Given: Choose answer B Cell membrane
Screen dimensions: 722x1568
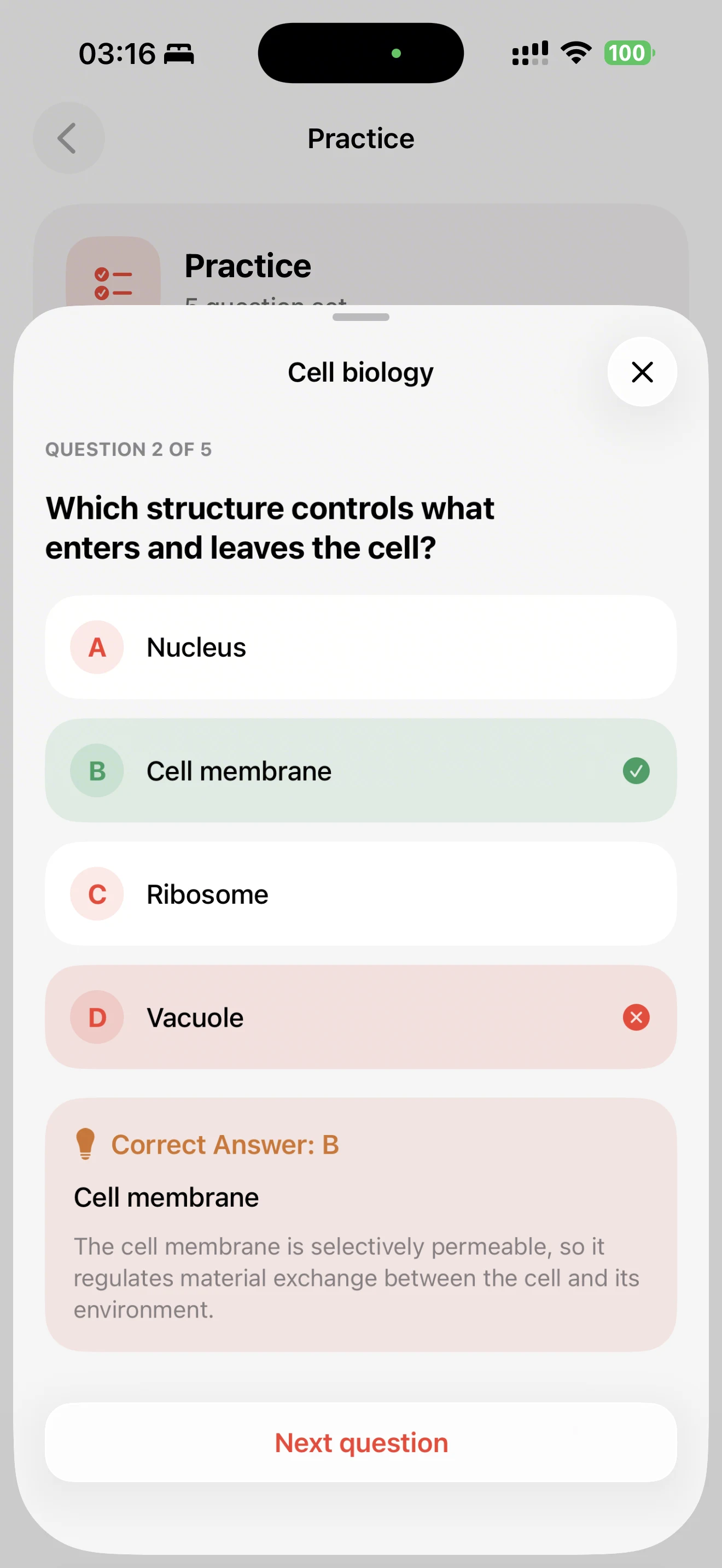Looking at the screenshot, I should coord(361,771).
